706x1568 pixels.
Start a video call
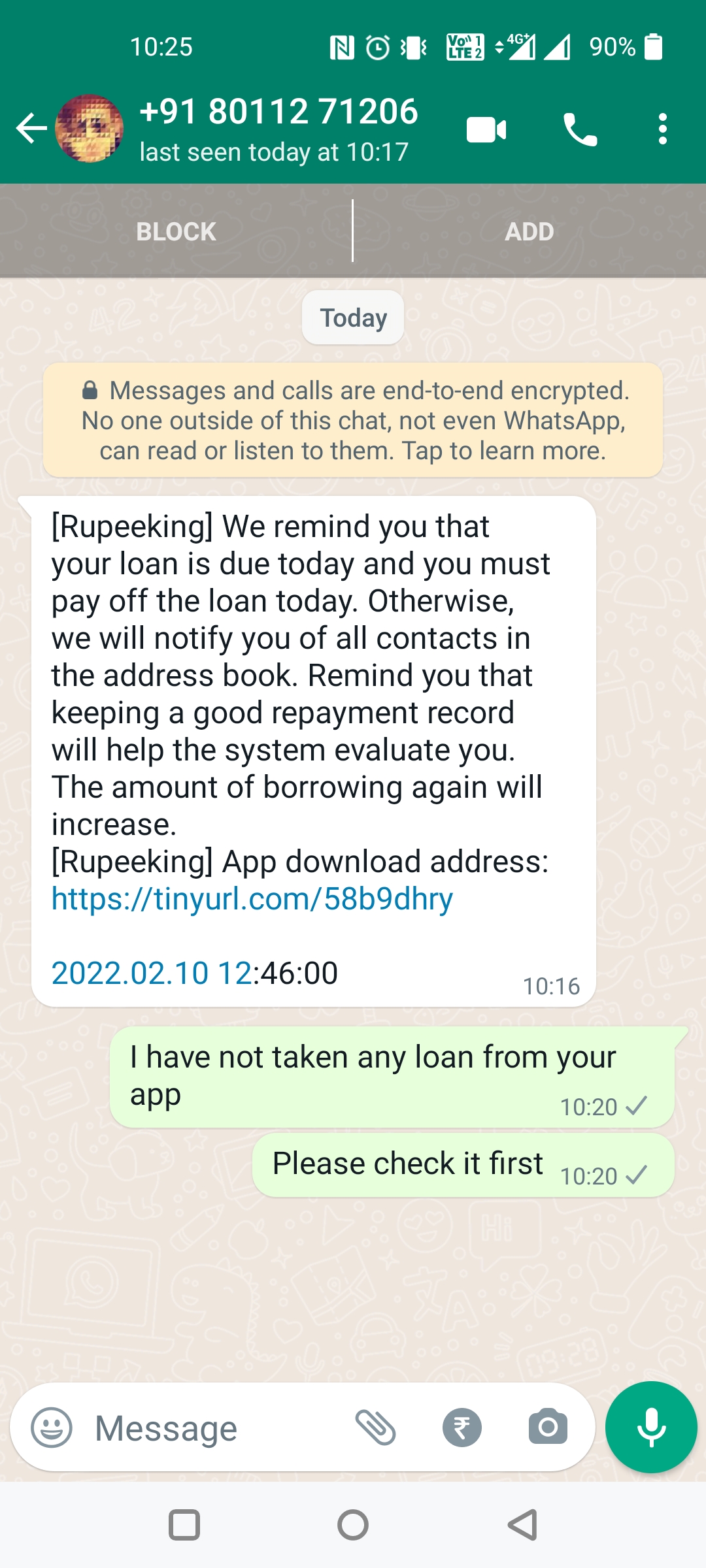486,129
